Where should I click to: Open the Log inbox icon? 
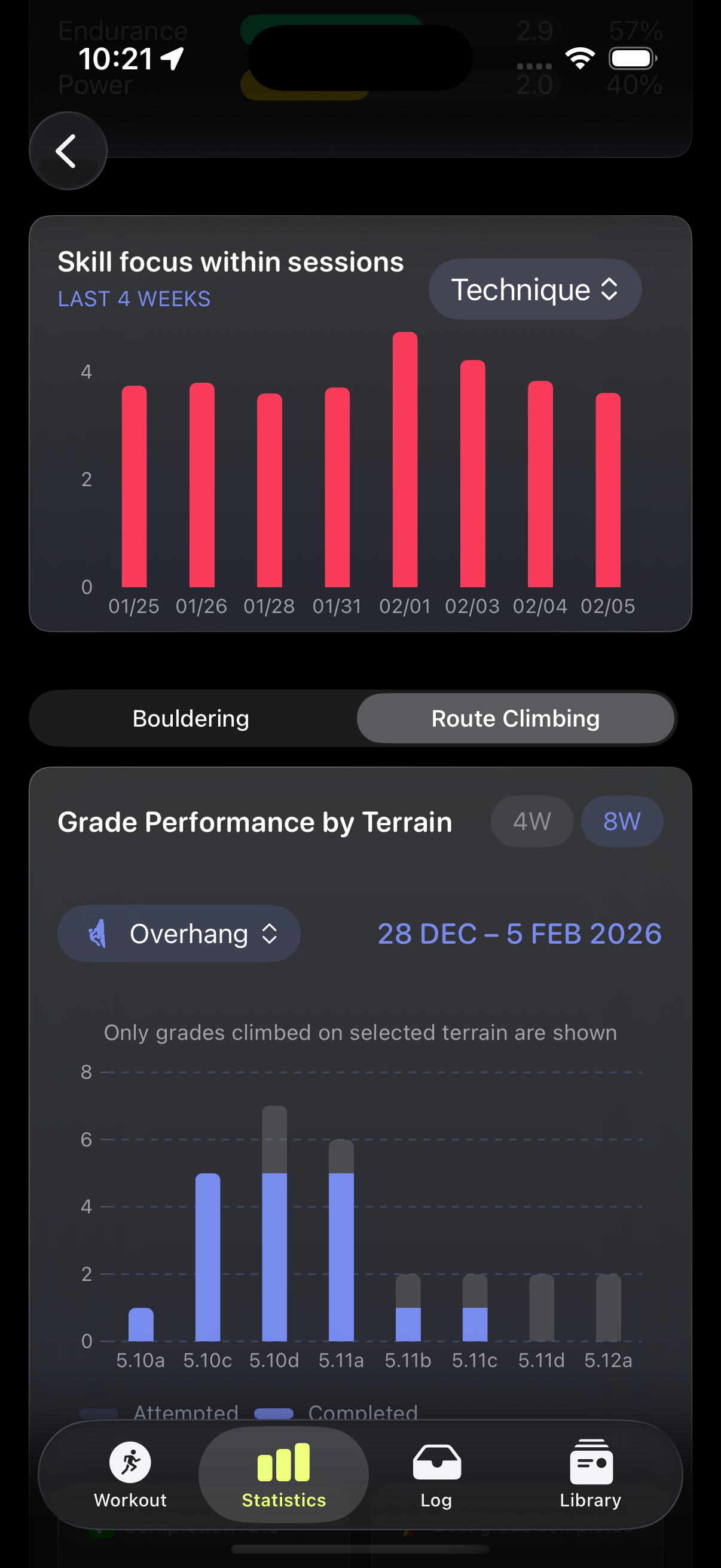pyautogui.click(x=436, y=1462)
